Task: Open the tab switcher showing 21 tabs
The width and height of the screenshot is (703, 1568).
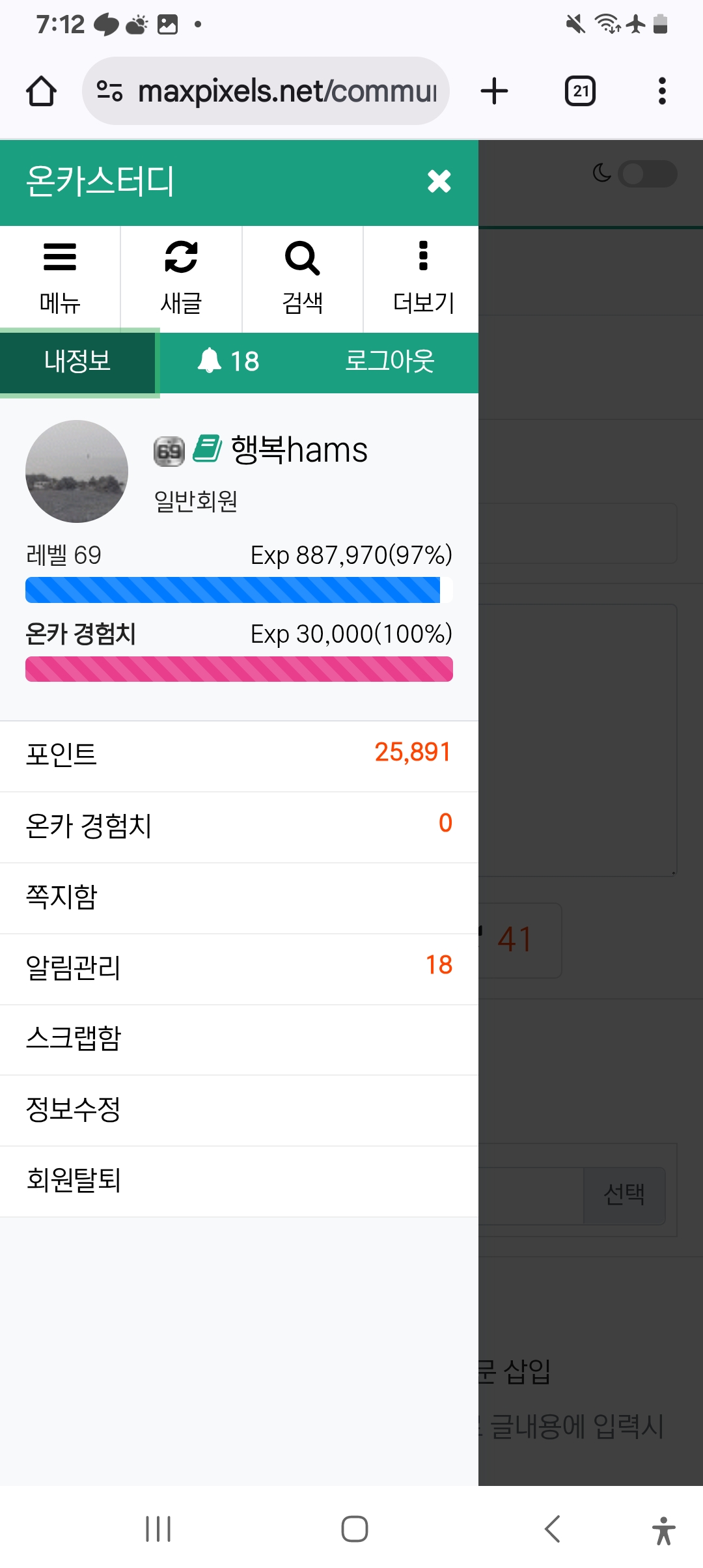Action: (x=580, y=91)
